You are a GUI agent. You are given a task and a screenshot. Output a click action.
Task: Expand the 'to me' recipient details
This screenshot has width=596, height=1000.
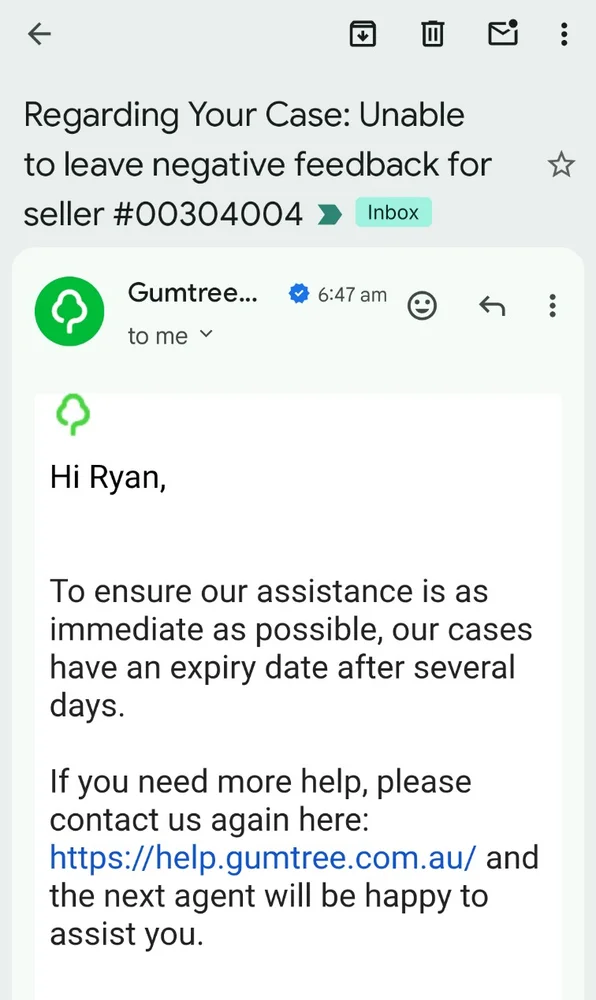pyautogui.click(x=170, y=335)
